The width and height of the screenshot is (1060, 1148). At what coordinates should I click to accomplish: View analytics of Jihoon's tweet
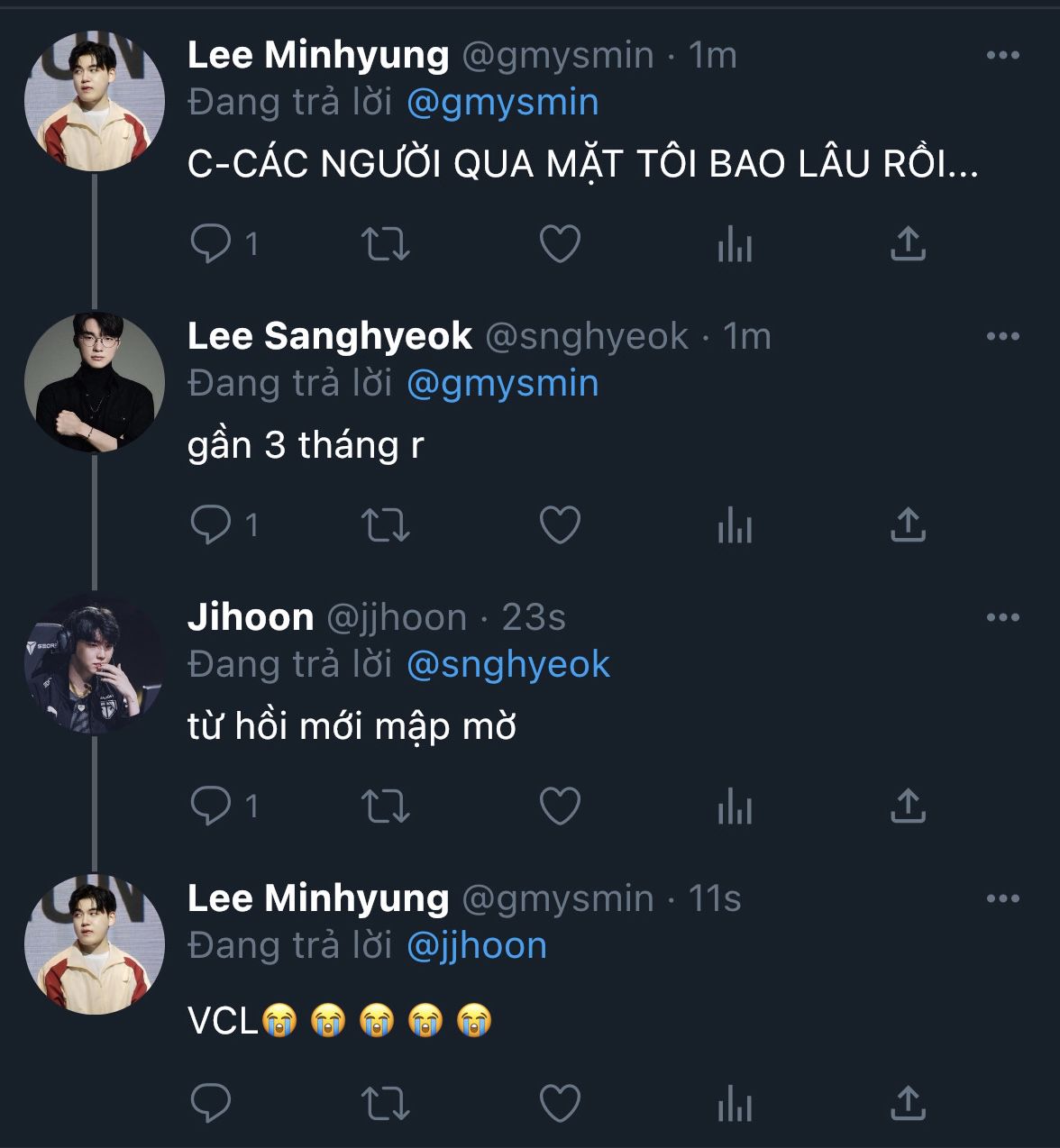click(735, 806)
